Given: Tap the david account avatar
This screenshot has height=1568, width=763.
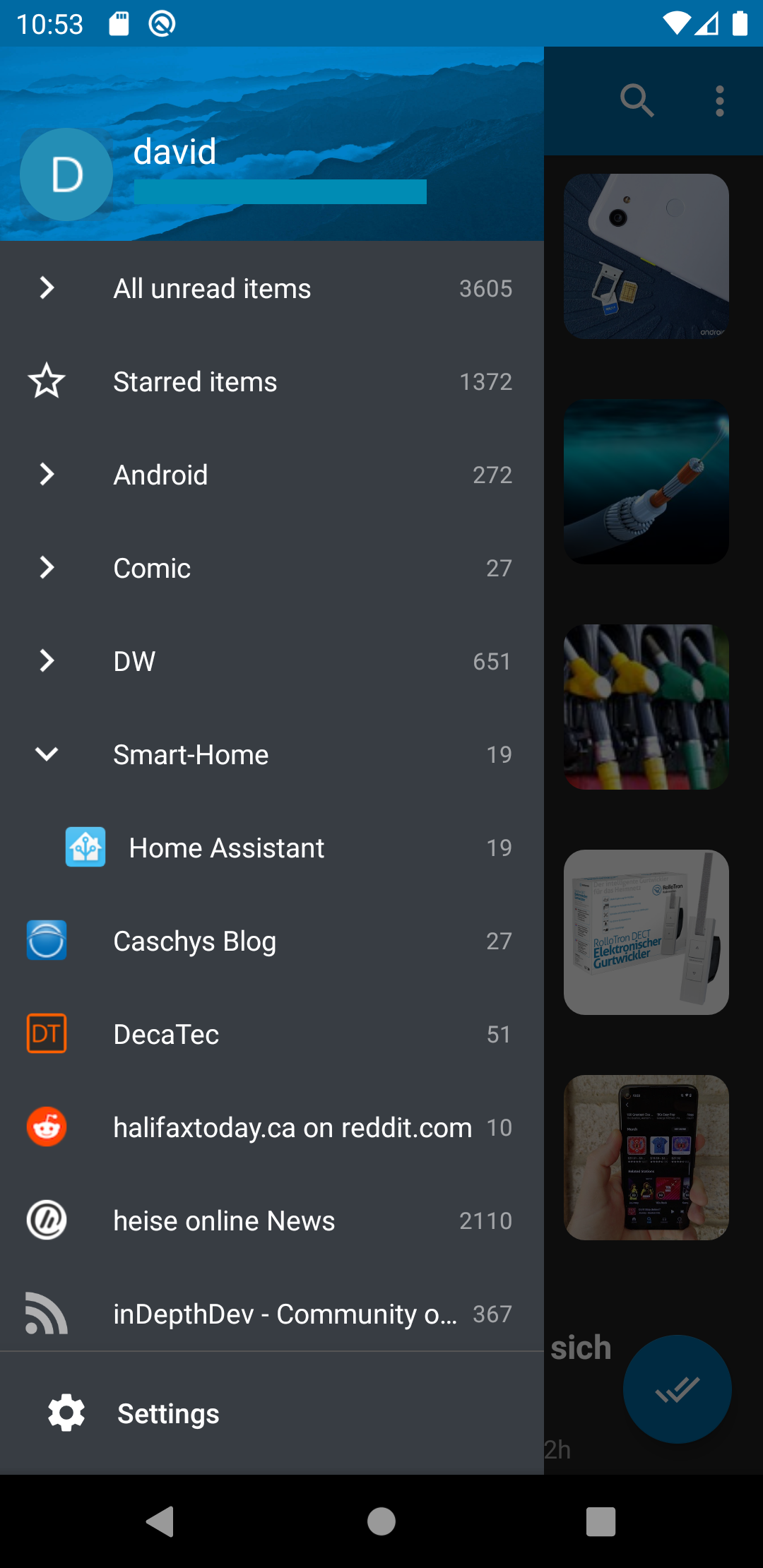Looking at the screenshot, I should 66,174.
